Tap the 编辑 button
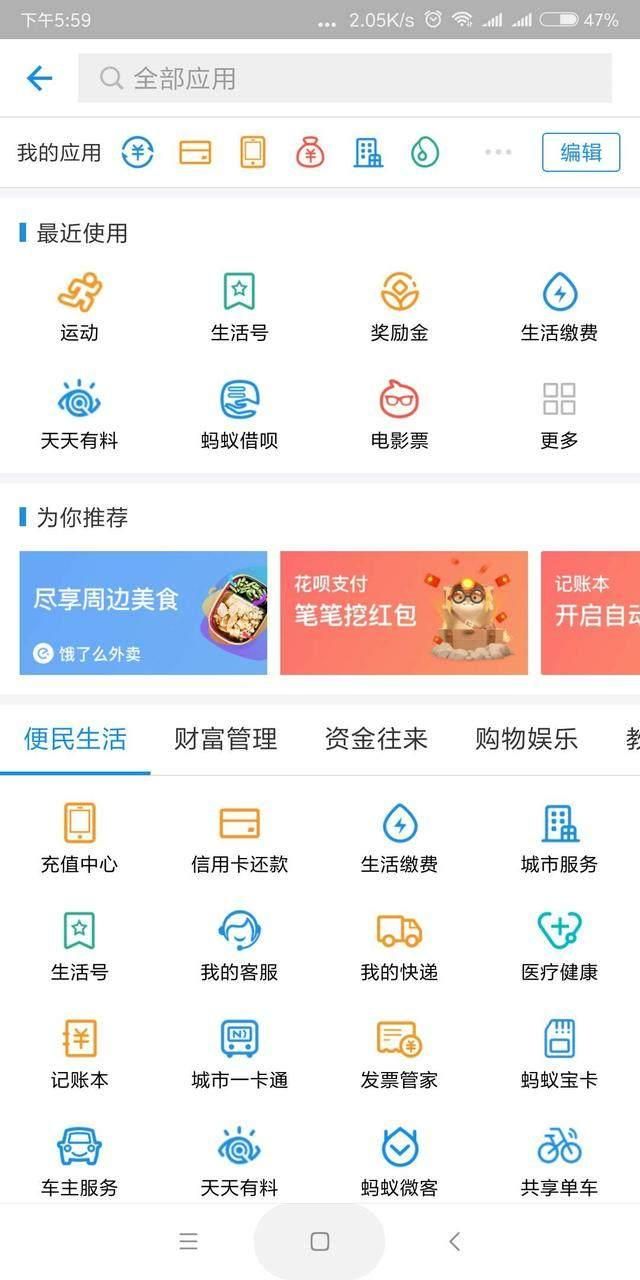This screenshot has height=1280, width=640. (580, 153)
